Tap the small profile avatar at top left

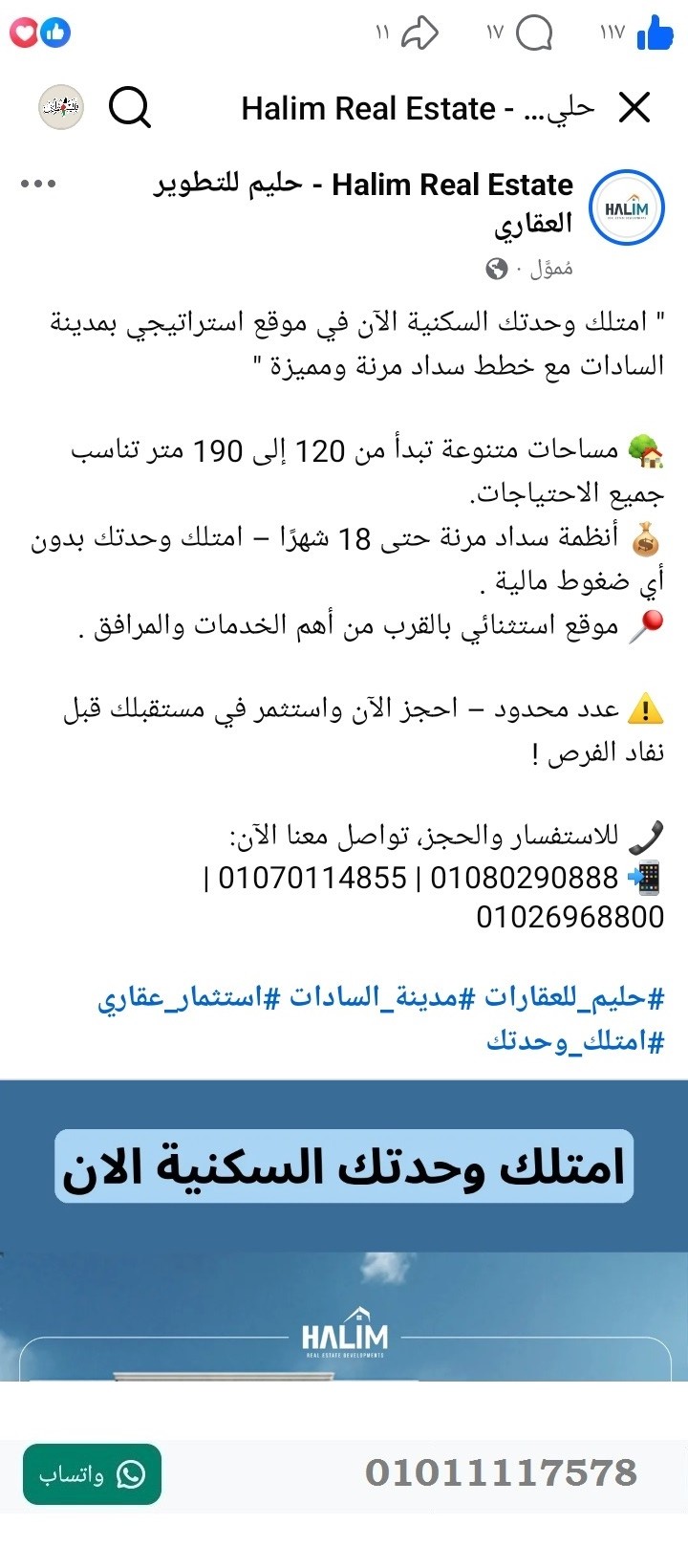pos(59,107)
